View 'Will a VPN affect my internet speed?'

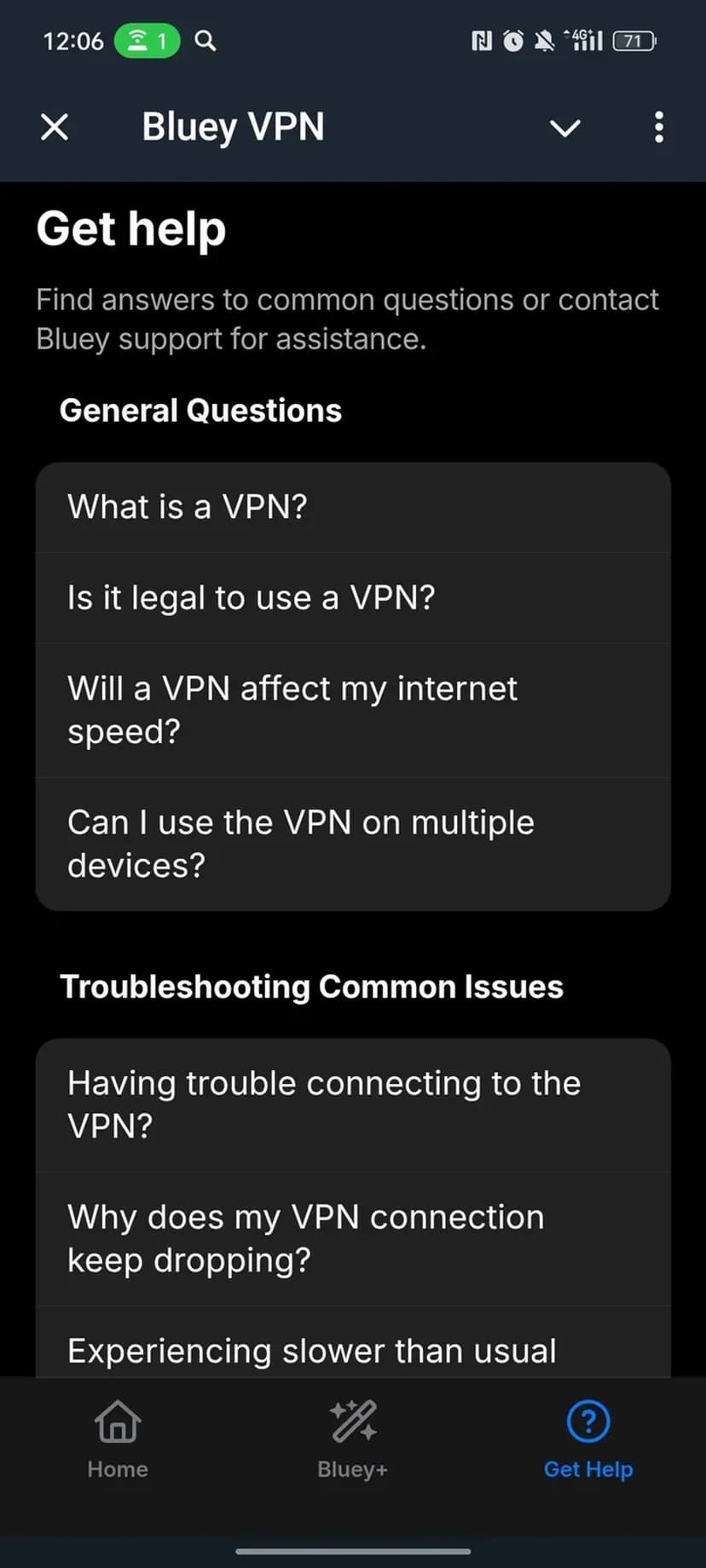[x=352, y=710]
